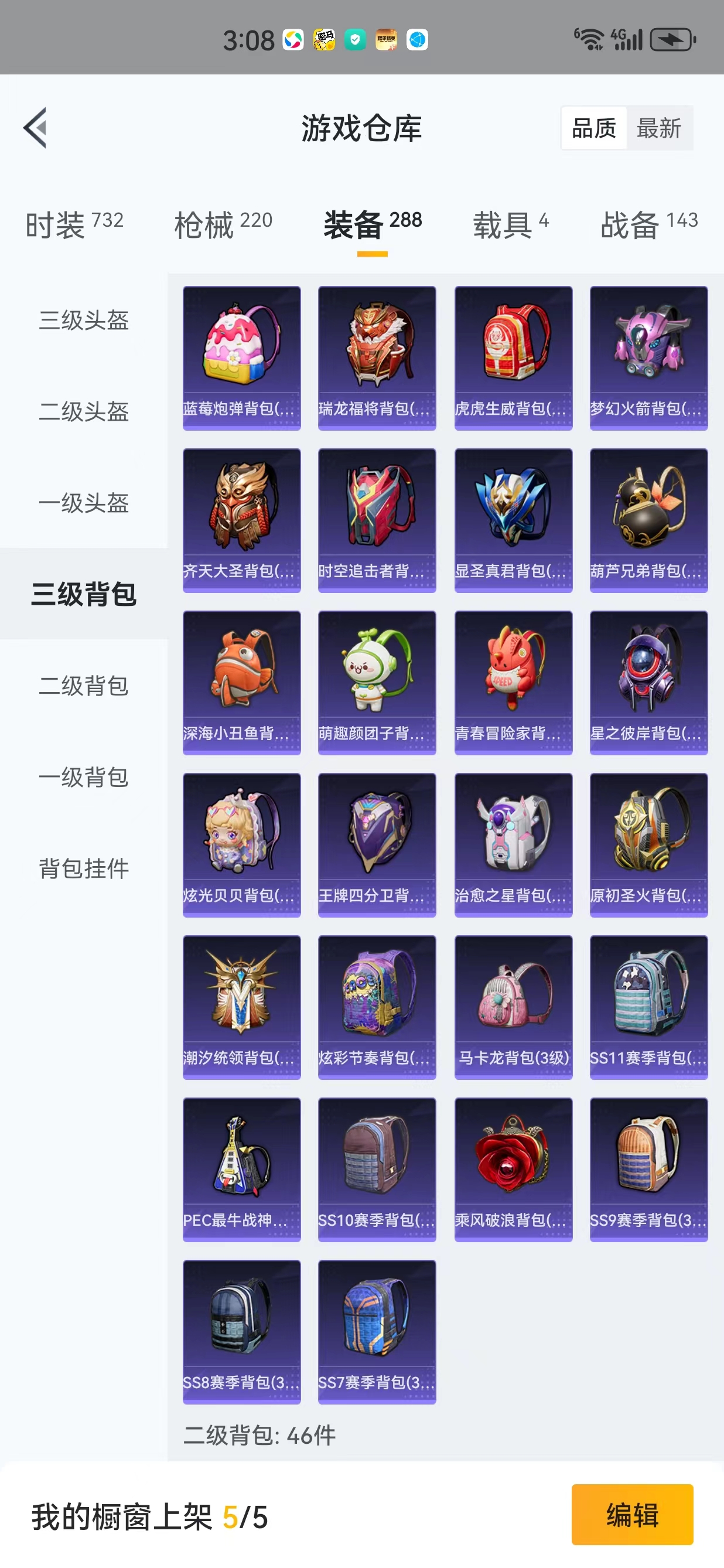The width and height of the screenshot is (724, 1568).
Task: Open the 背包挂件 category
Action: tap(84, 868)
